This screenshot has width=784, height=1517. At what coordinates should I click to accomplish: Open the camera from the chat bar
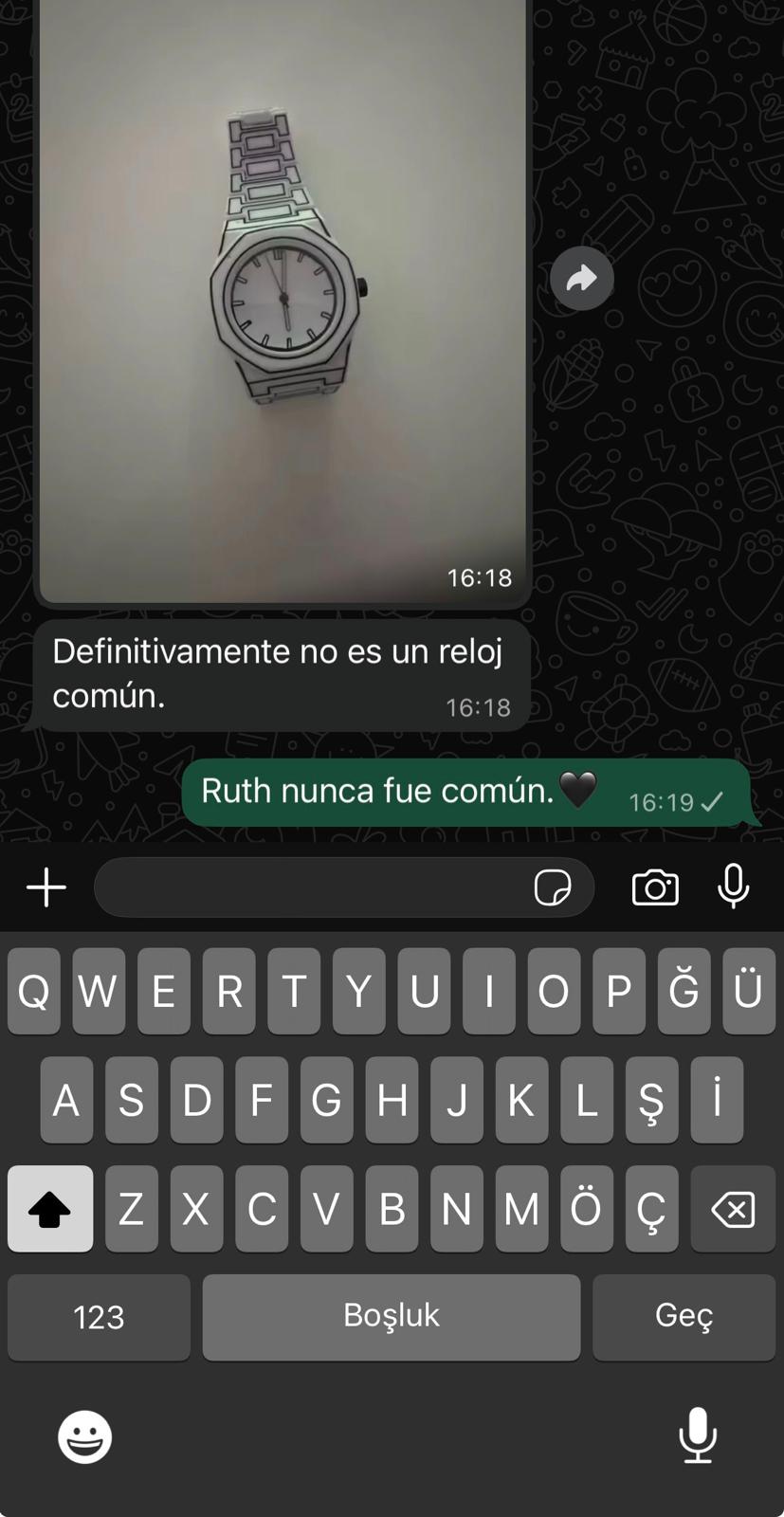[655, 888]
